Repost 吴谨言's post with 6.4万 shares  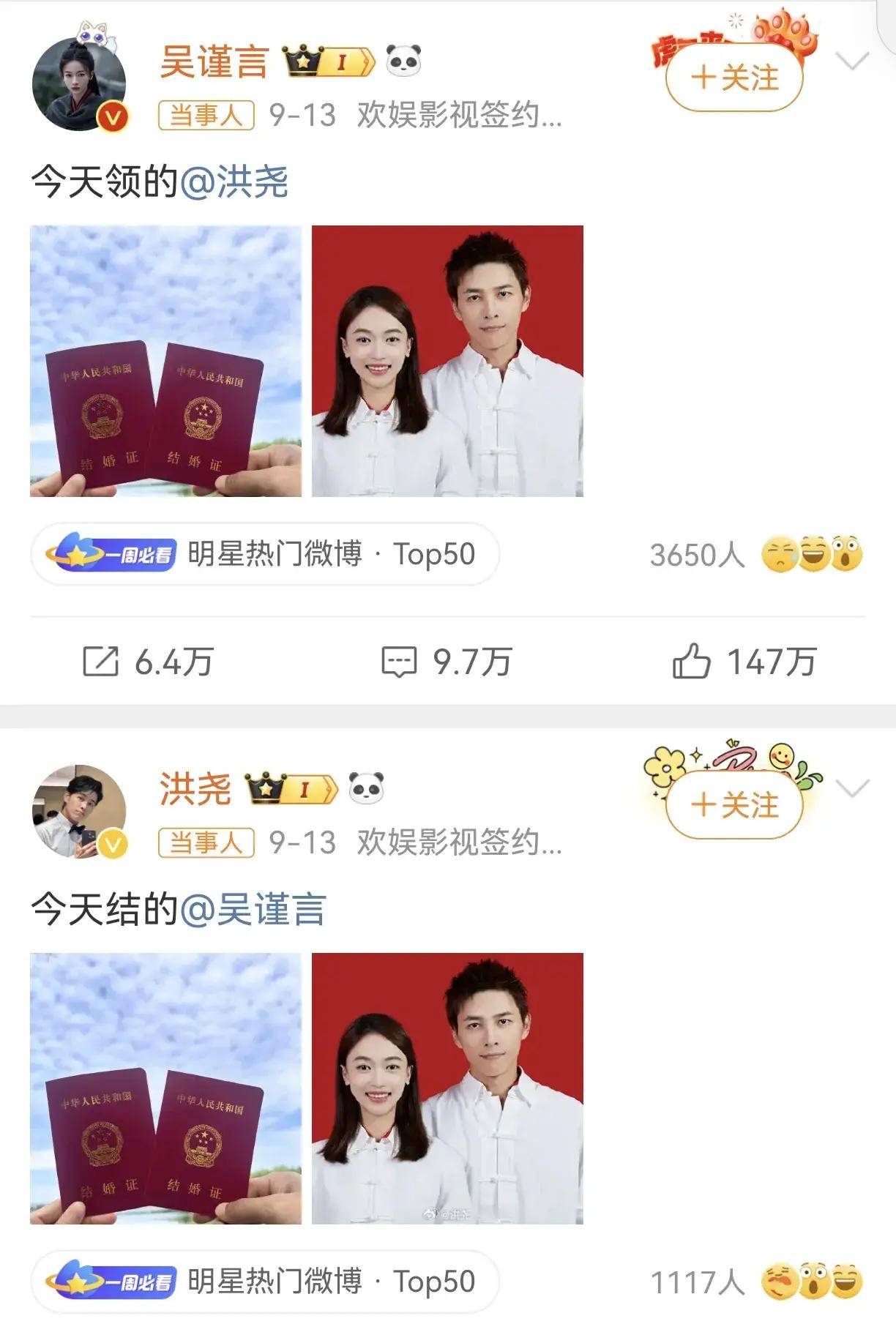pyautogui.click(x=148, y=662)
